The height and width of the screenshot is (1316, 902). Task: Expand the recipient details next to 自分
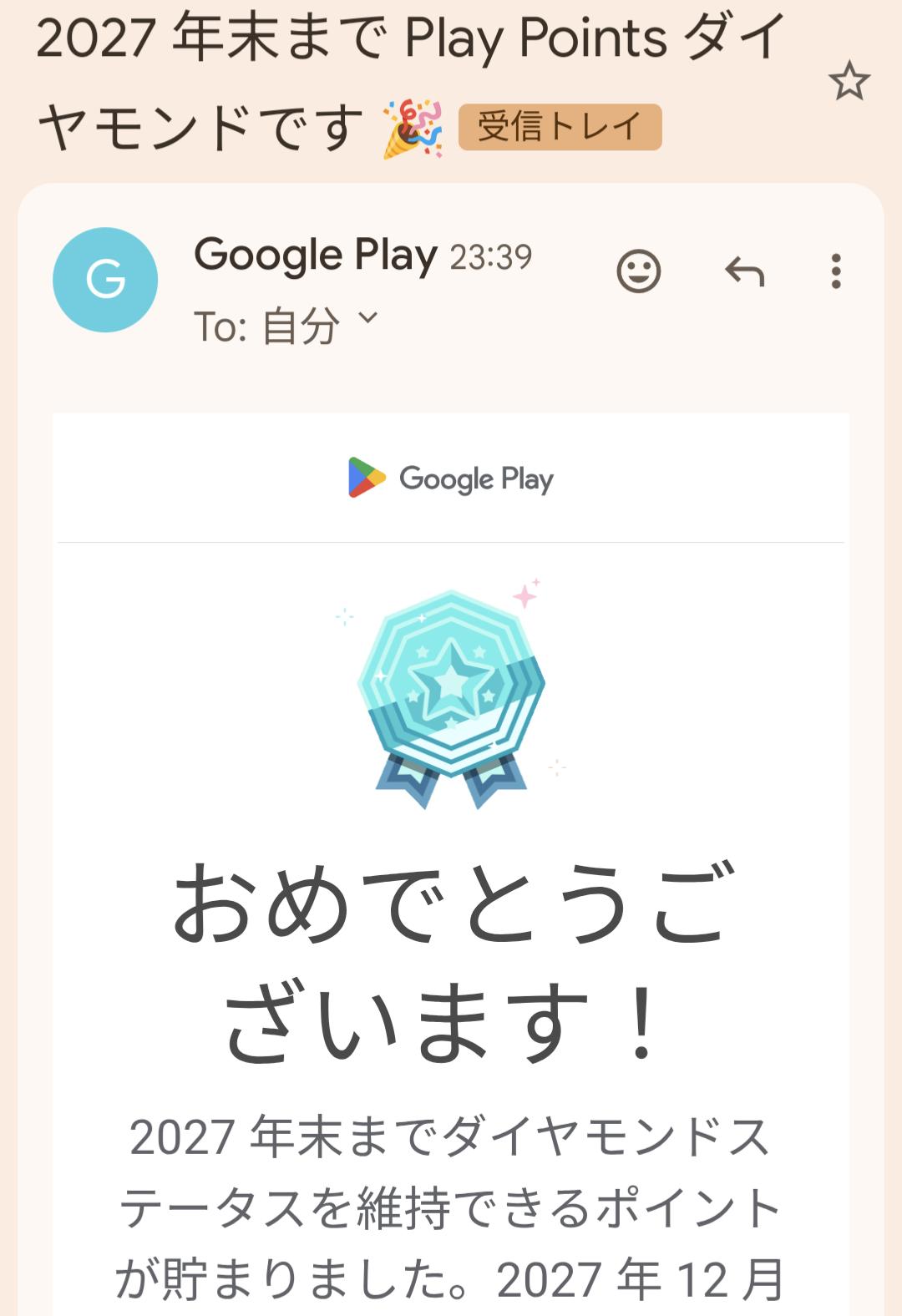click(x=368, y=318)
